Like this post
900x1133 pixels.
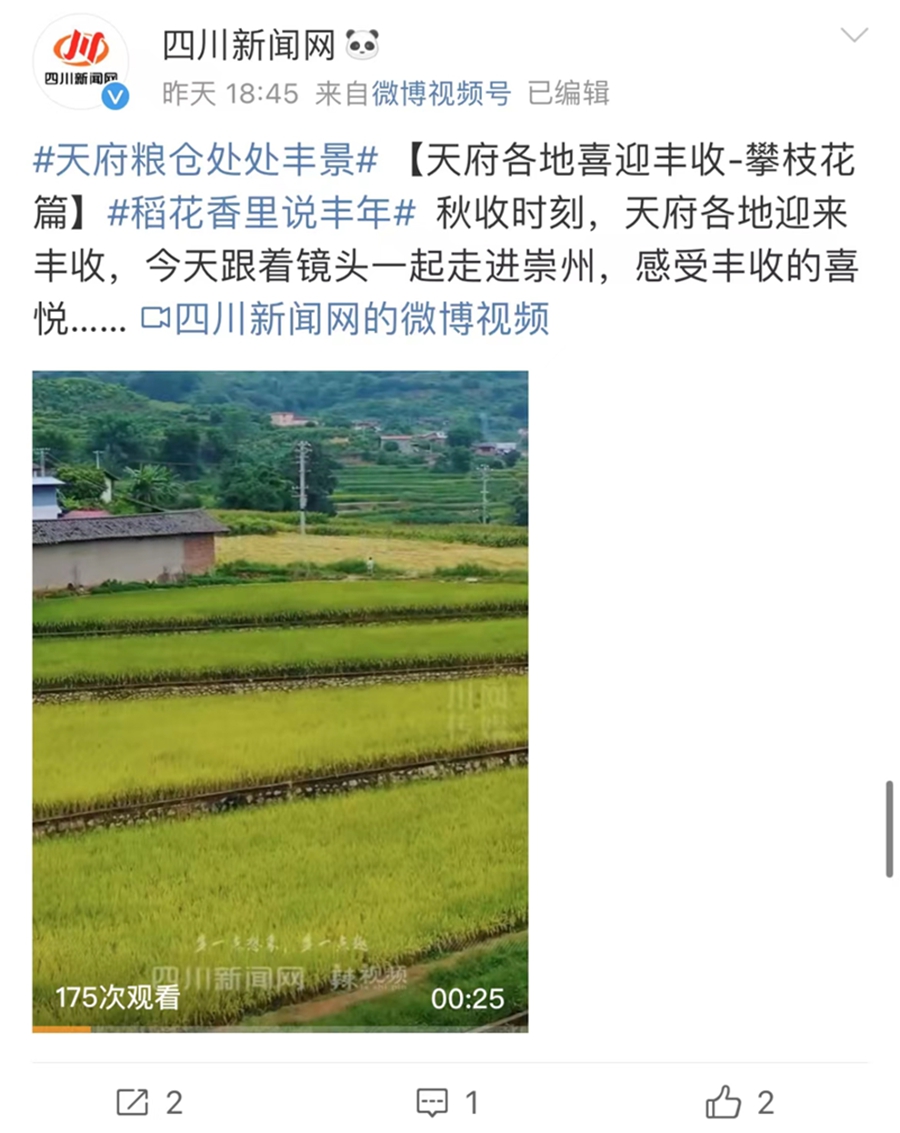tap(740, 1103)
